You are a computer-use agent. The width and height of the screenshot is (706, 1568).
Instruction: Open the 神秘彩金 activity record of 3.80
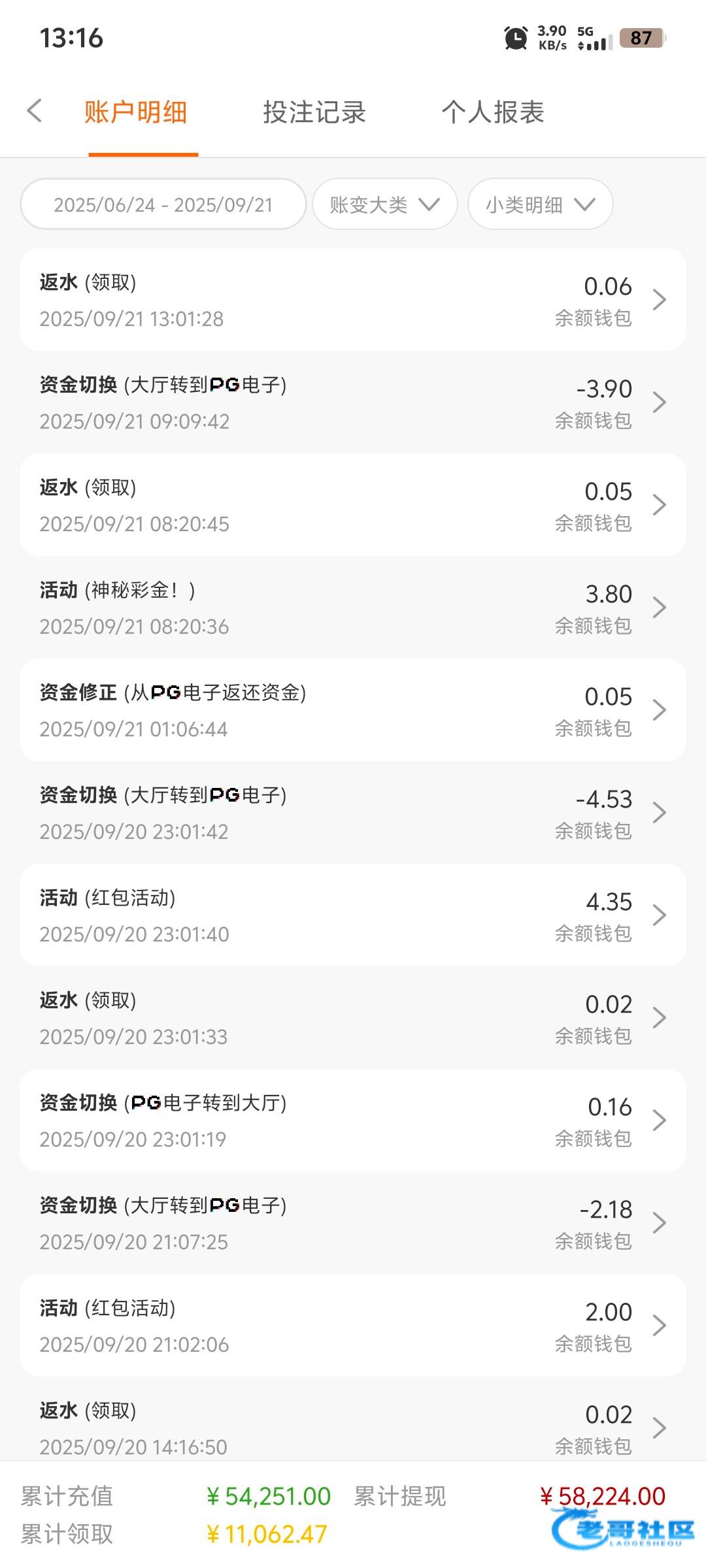click(x=353, y=608)
